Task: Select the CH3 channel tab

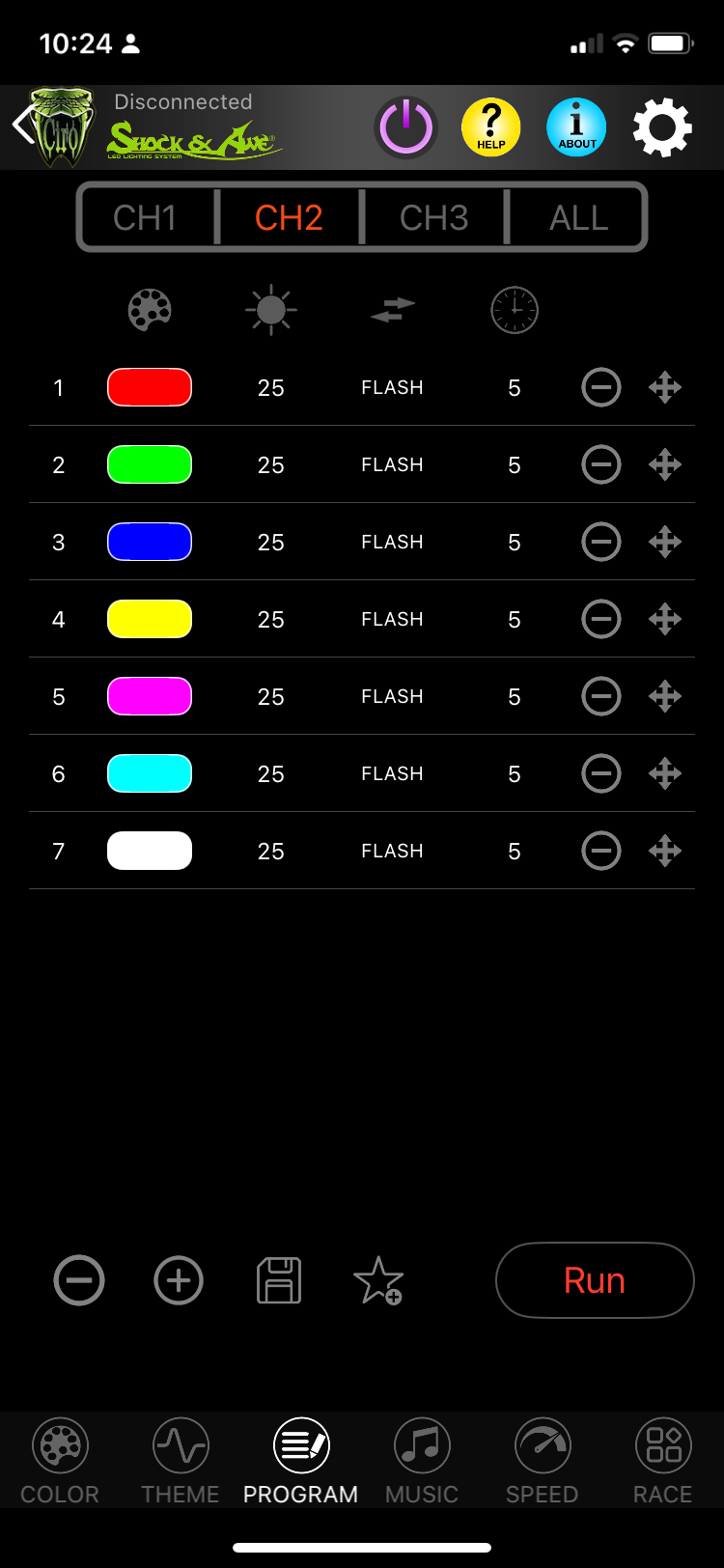Action: tap(433, 217)
